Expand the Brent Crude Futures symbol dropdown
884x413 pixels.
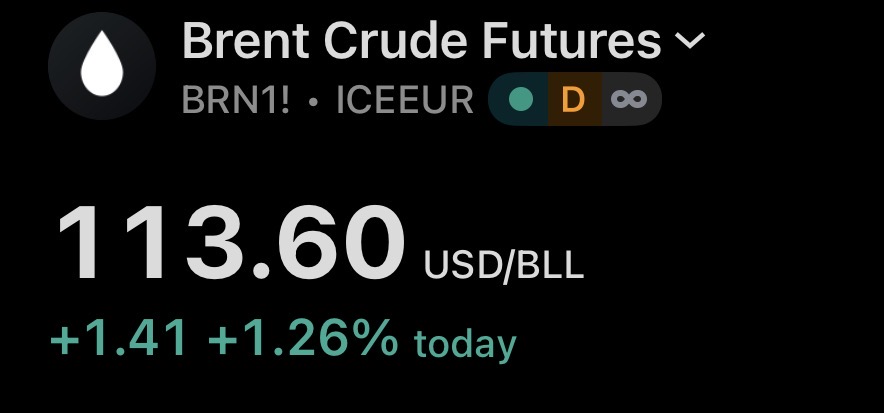point(691,42)
